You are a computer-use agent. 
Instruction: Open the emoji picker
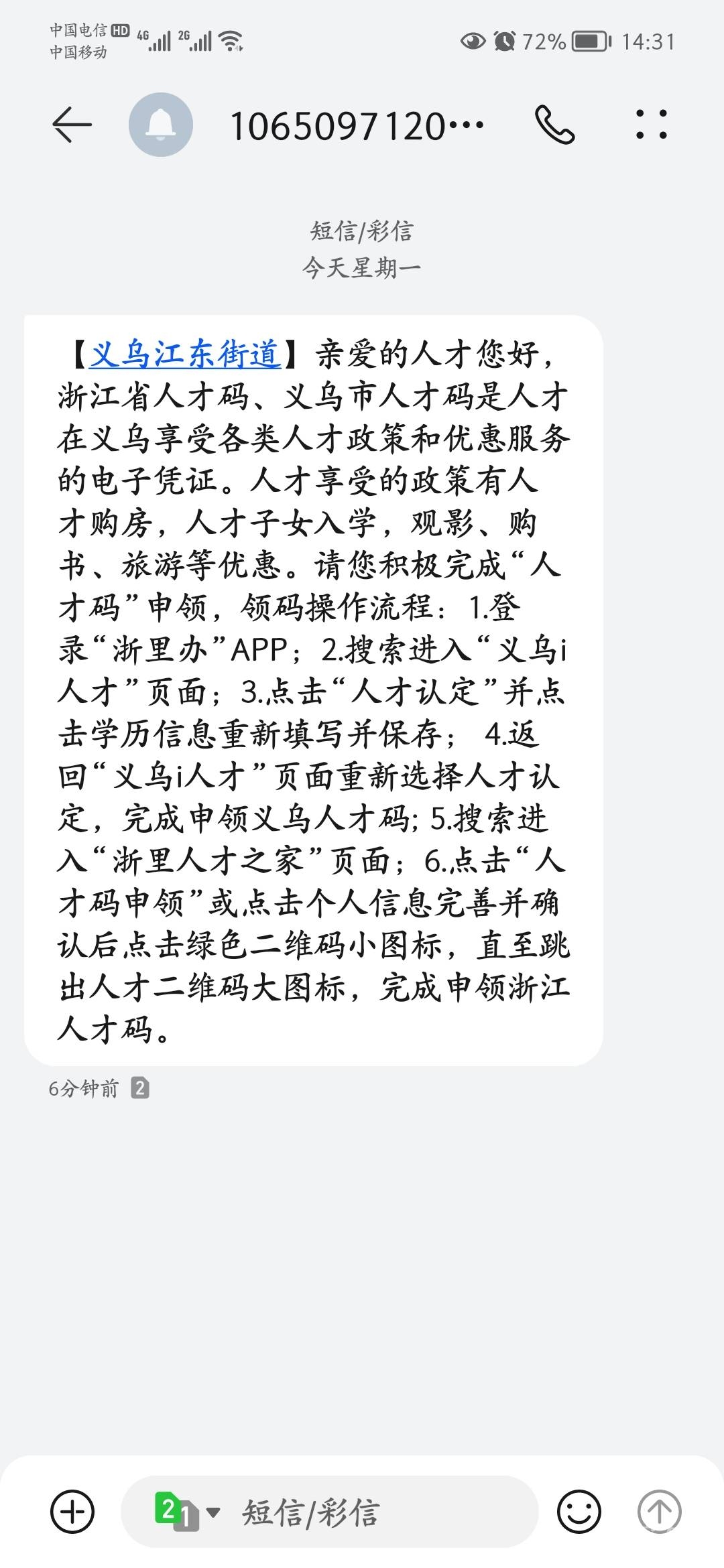click(x=579, y=1511)
